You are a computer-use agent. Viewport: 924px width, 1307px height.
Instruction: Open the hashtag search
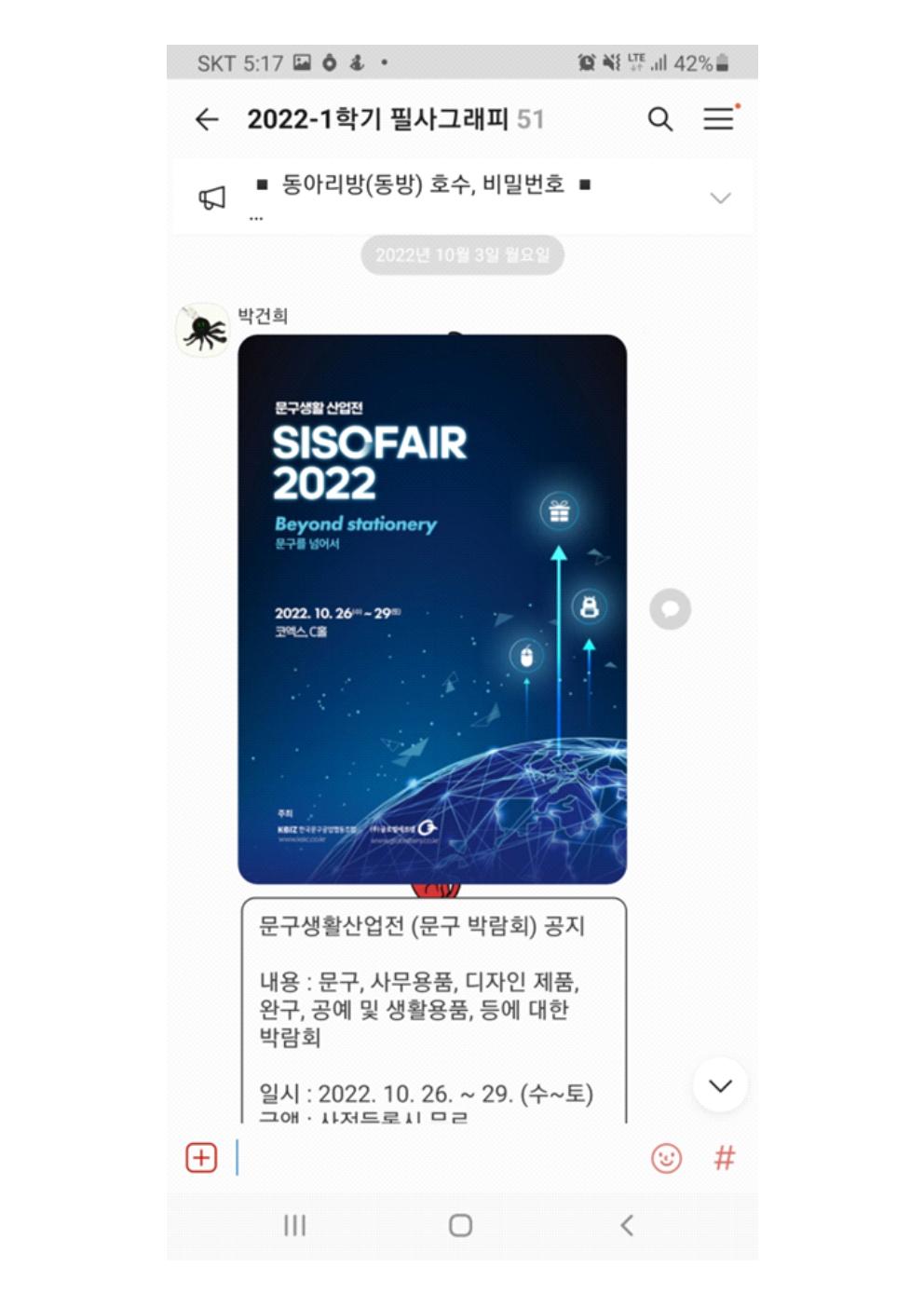pos(724,1158)
